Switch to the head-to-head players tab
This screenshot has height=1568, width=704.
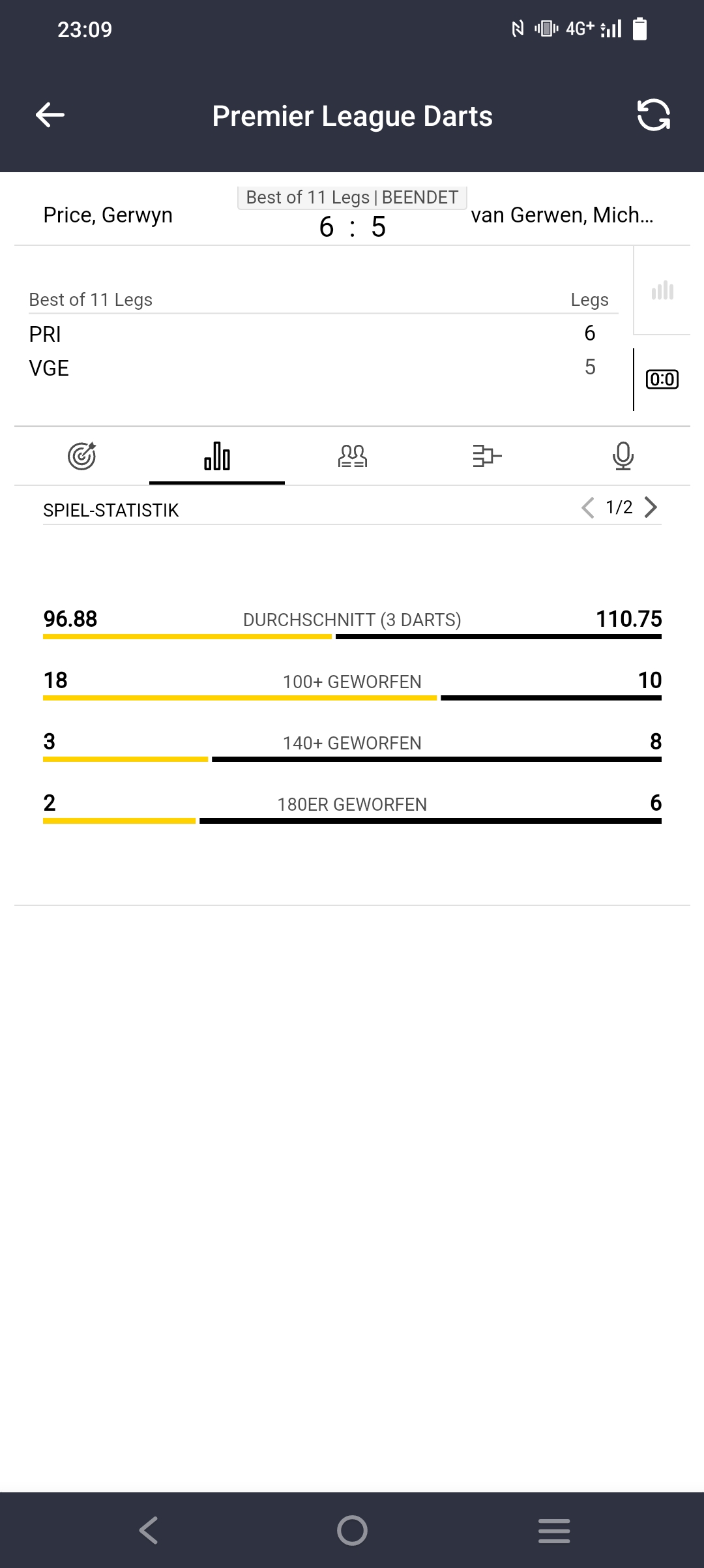point(353,456)
